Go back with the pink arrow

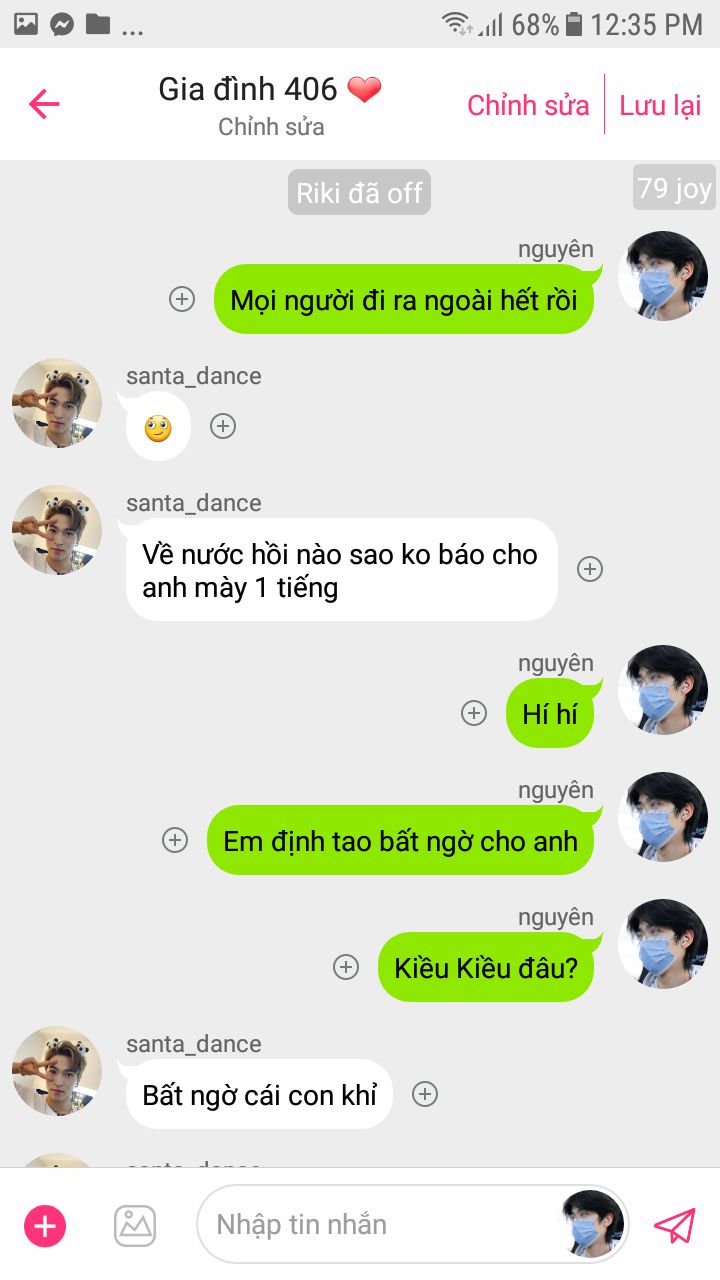point(44,104)
